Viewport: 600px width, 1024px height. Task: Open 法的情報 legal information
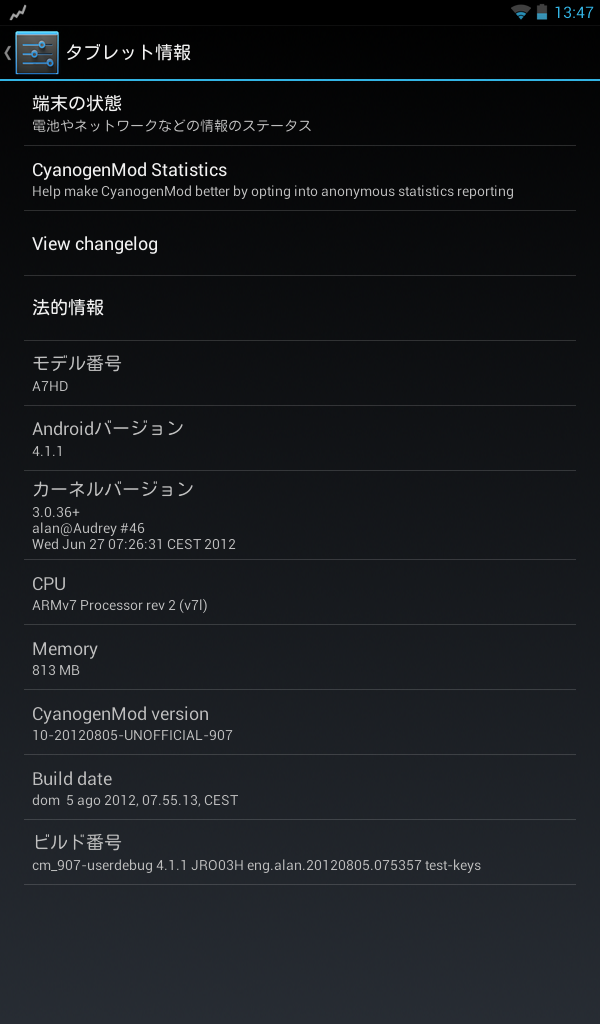[x=300, y=308]
